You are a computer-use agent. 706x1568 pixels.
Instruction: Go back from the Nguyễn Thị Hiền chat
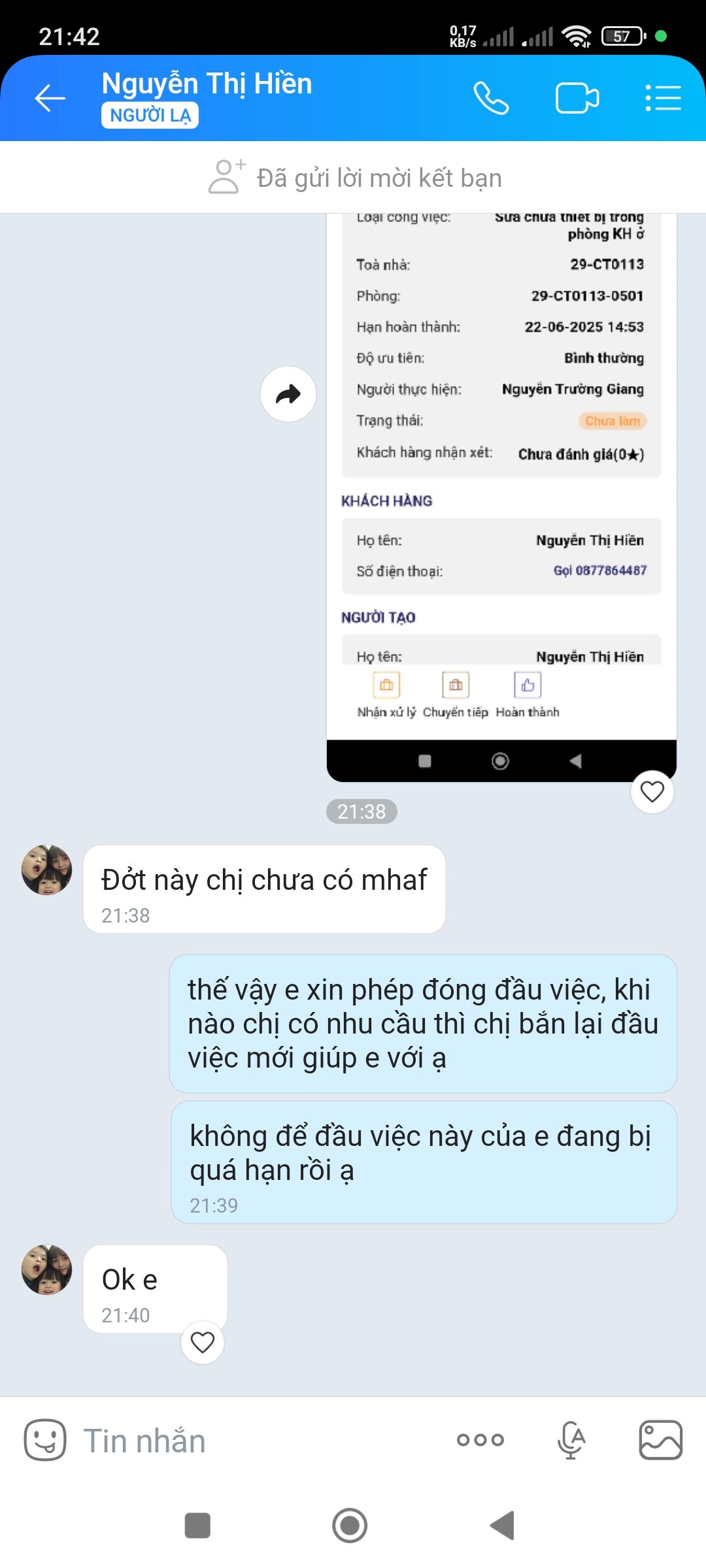[x=50, y=99]
